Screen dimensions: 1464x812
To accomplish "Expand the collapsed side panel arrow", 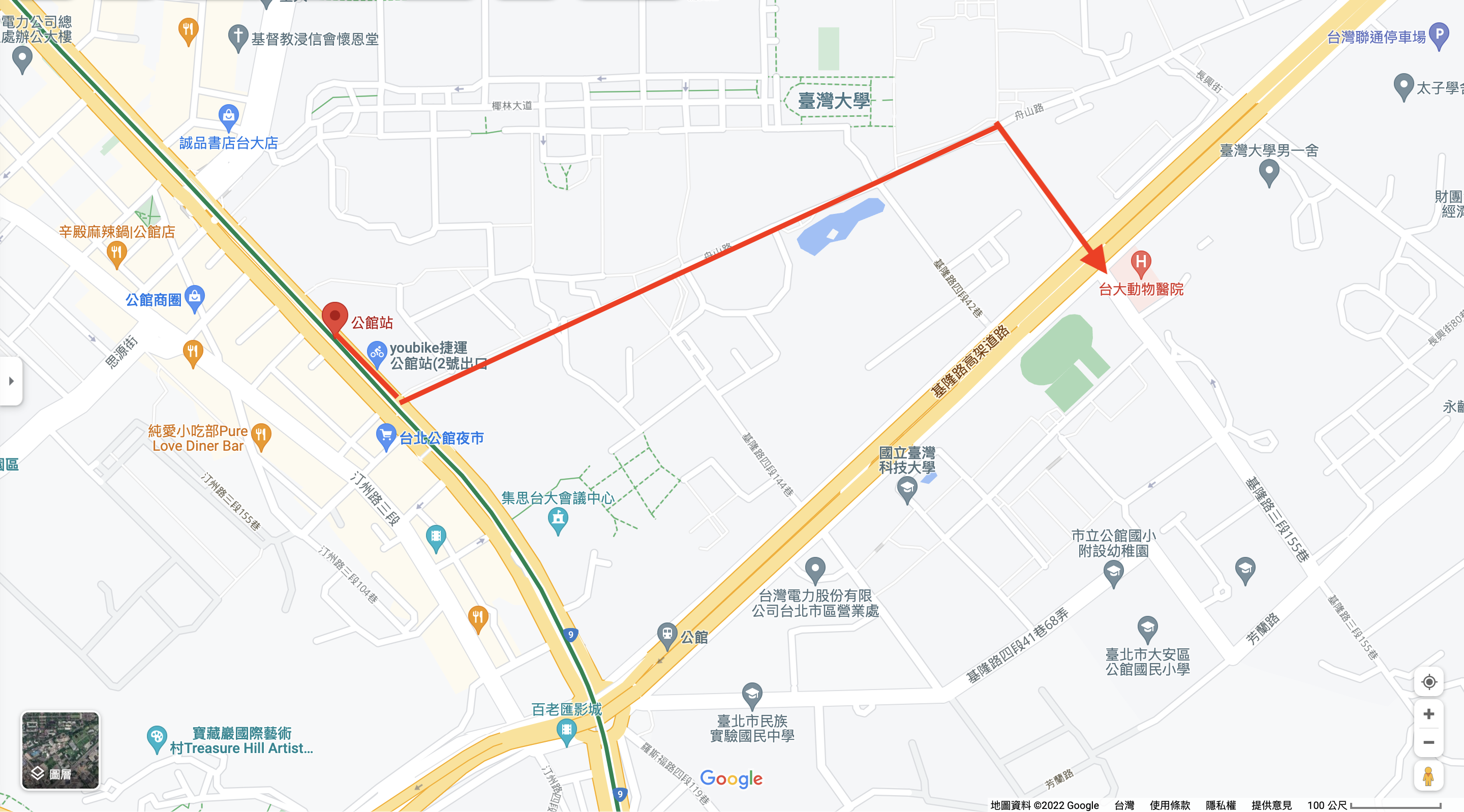I will pos(11,381).
